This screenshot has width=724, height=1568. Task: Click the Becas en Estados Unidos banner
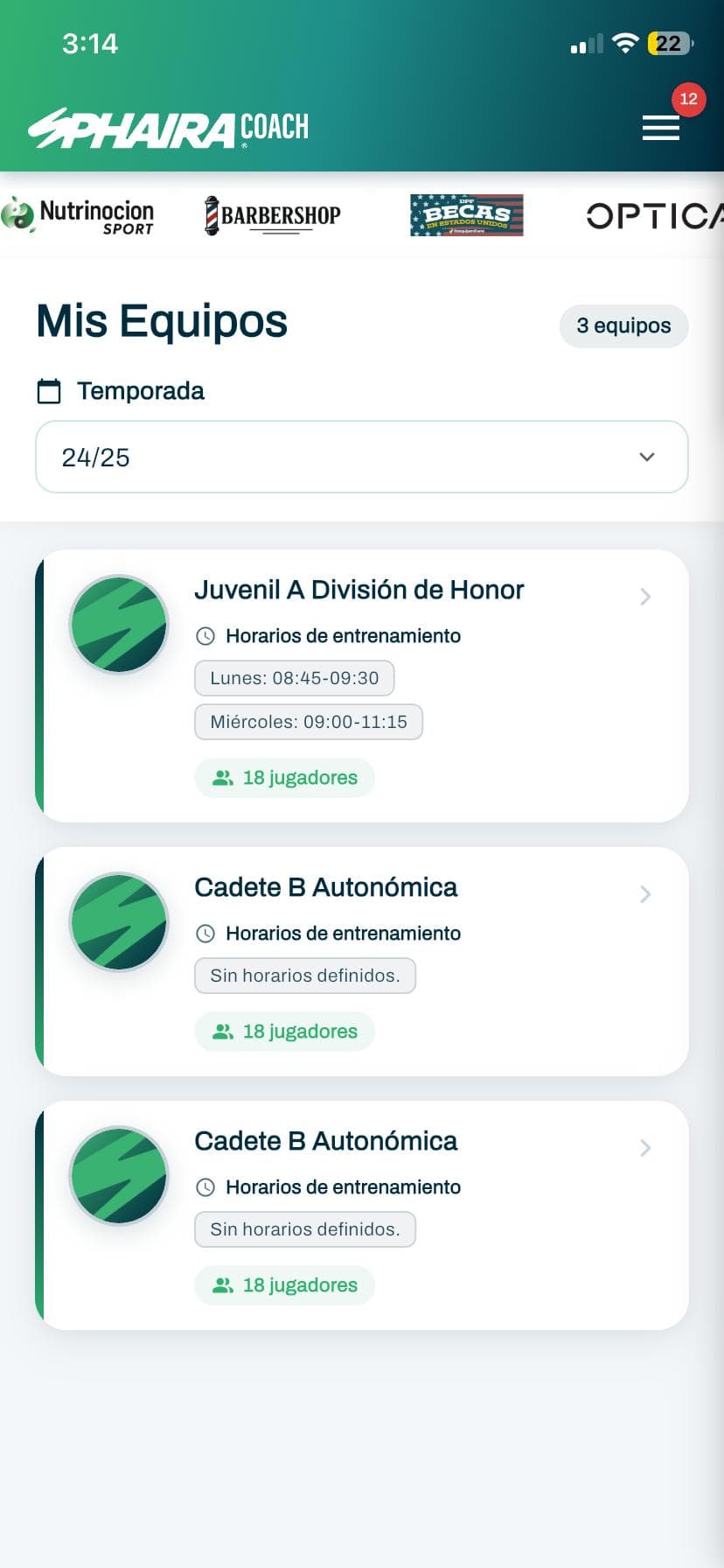pyautogui.click(x=466, y=215)
